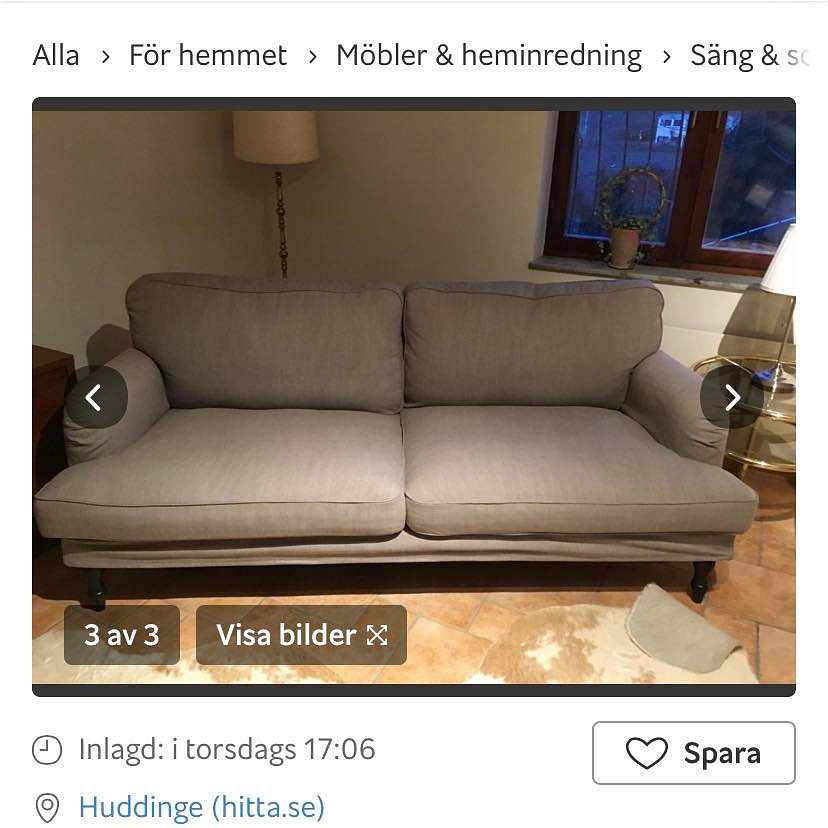Open the Alla breadcrumb category
This screenshot has height=828, width=828.
point(56,56)
